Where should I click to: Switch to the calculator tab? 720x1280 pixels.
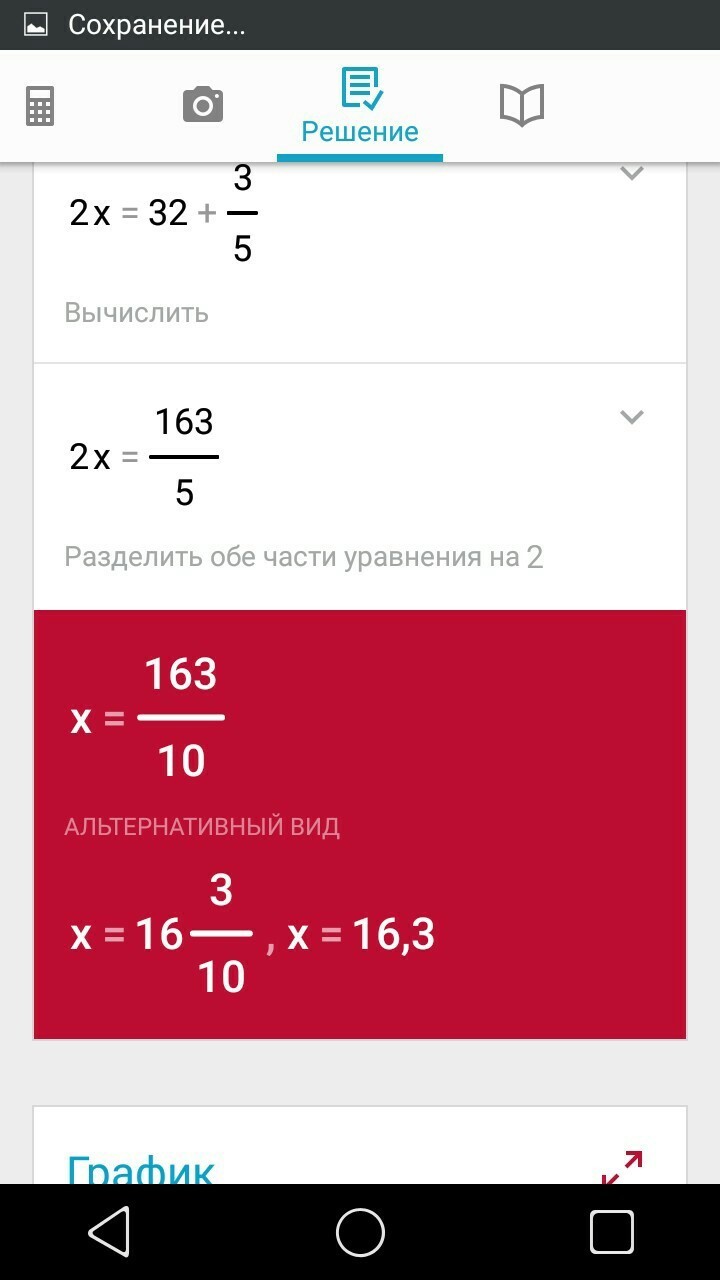coord(40,105)
